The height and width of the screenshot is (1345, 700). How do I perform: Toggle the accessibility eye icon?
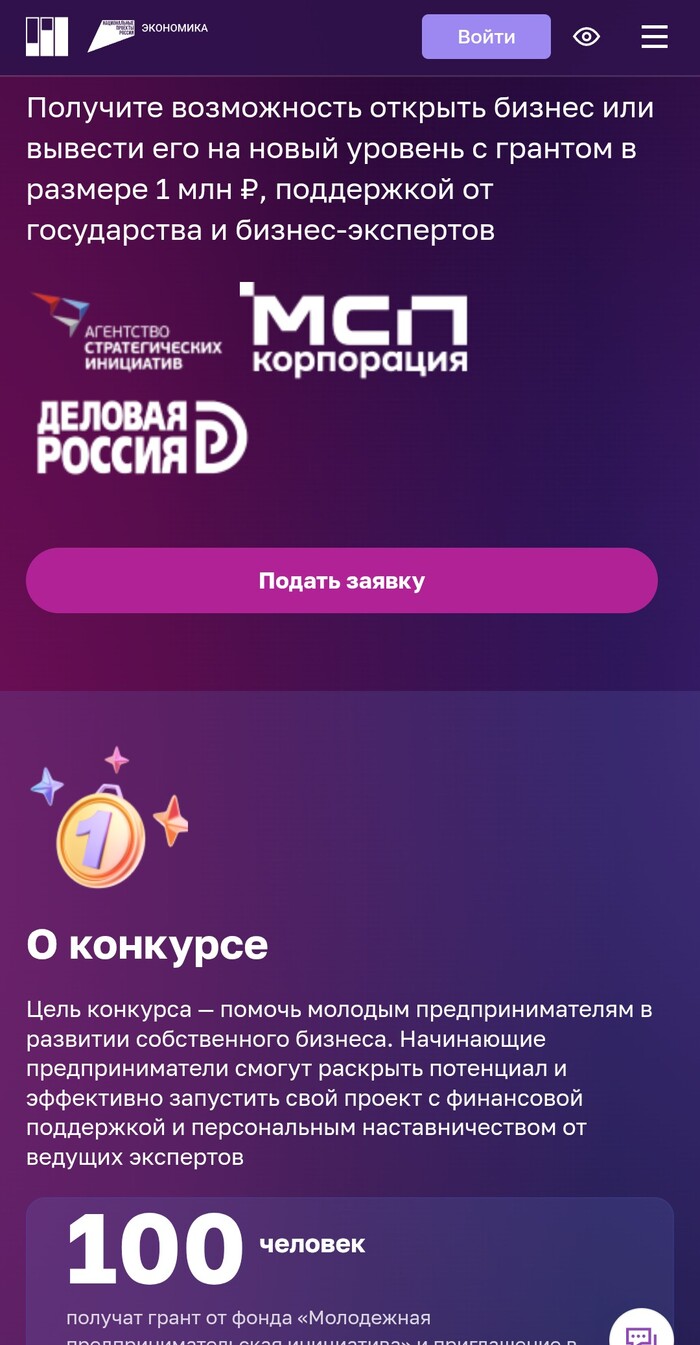click(x=586, y=37)
